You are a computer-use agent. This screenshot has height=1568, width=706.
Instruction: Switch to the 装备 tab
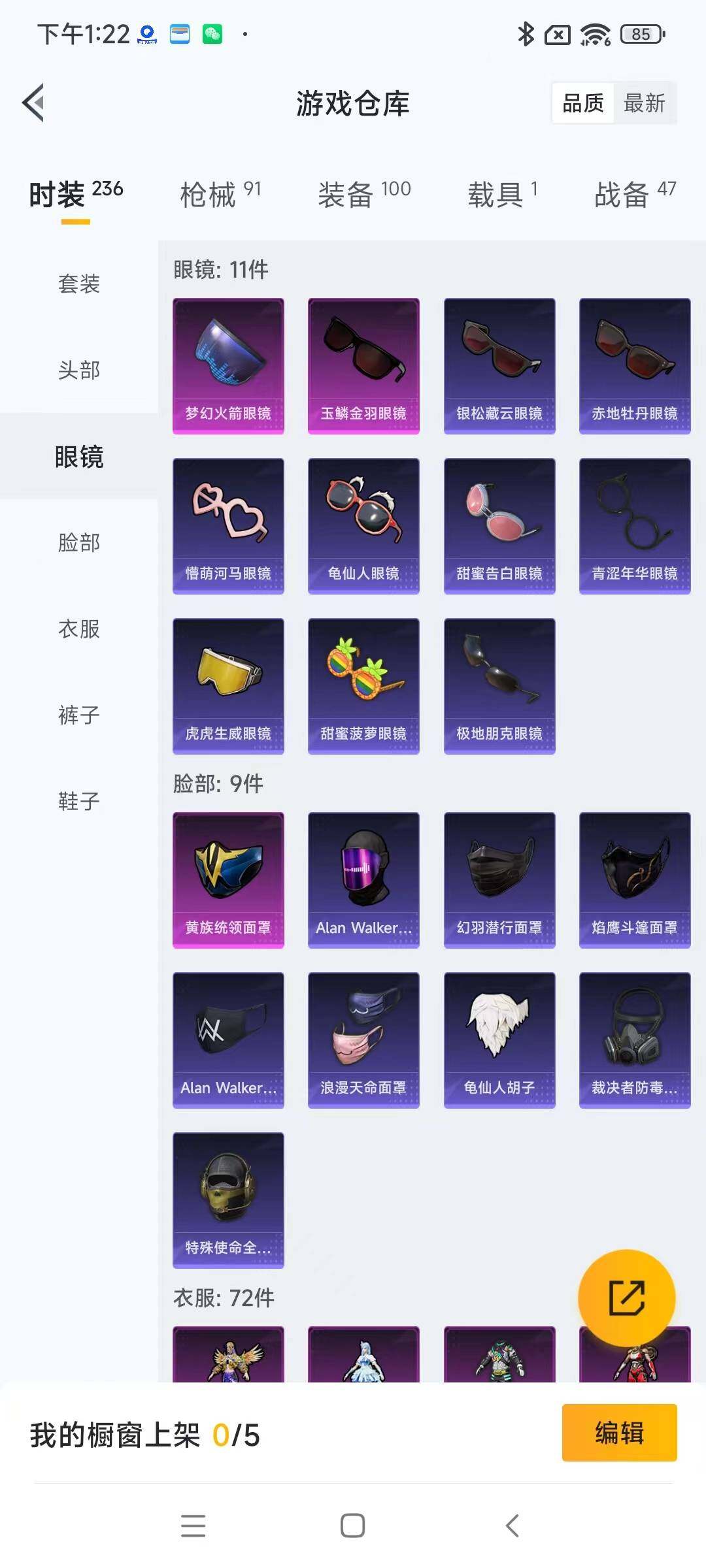coord(364,194)
